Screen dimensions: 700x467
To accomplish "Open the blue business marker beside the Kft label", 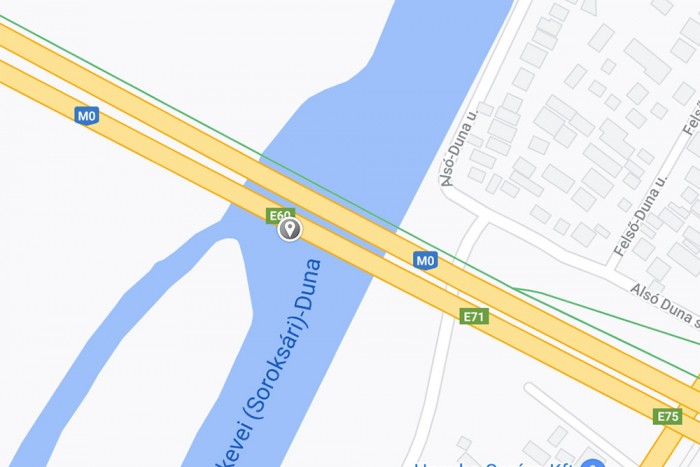I will click(592, 464).
